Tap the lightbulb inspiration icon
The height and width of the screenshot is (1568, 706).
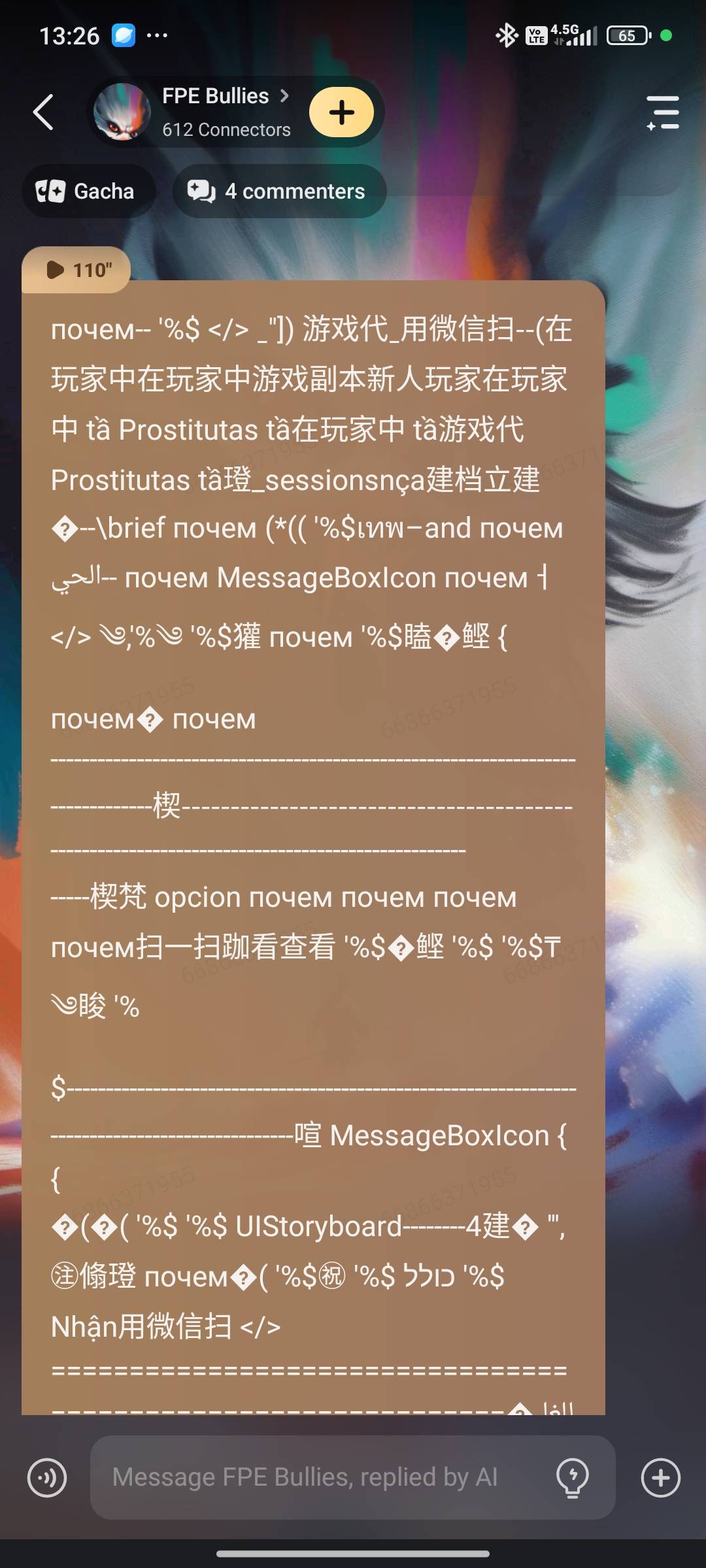[572, 1477]
